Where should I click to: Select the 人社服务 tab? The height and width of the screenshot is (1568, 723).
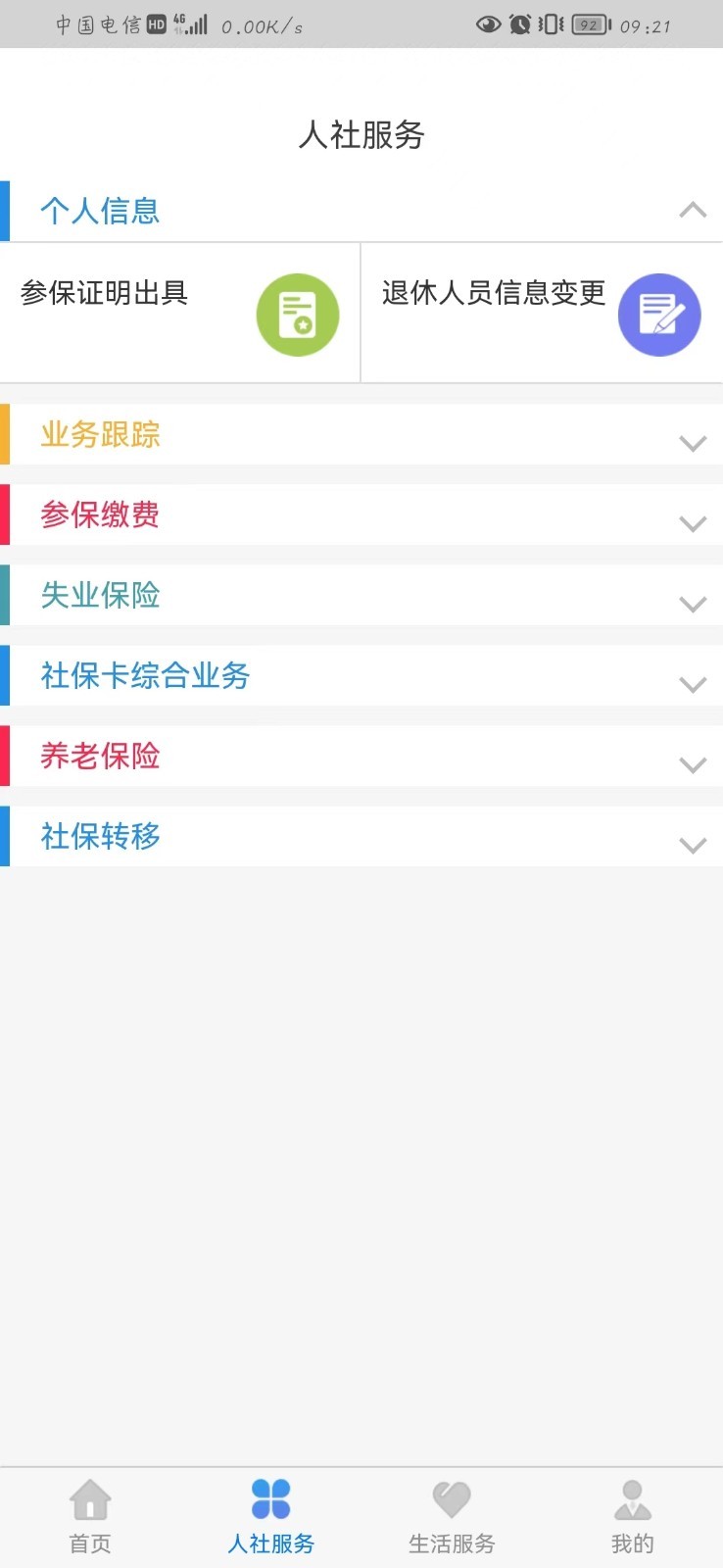coord(271,1517)
